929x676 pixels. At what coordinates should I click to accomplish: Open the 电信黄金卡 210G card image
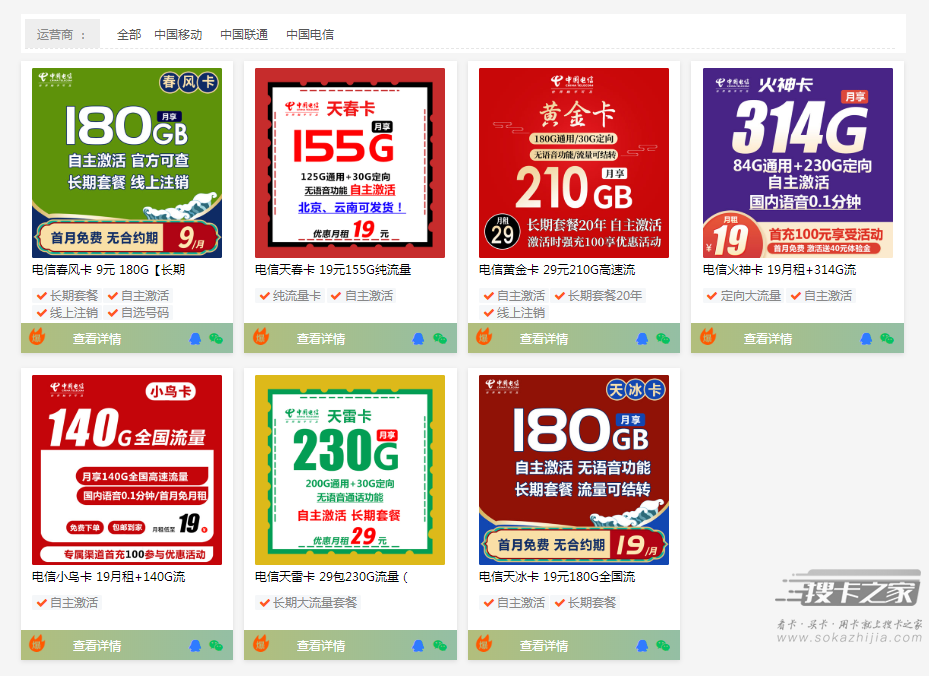(574, 163)
